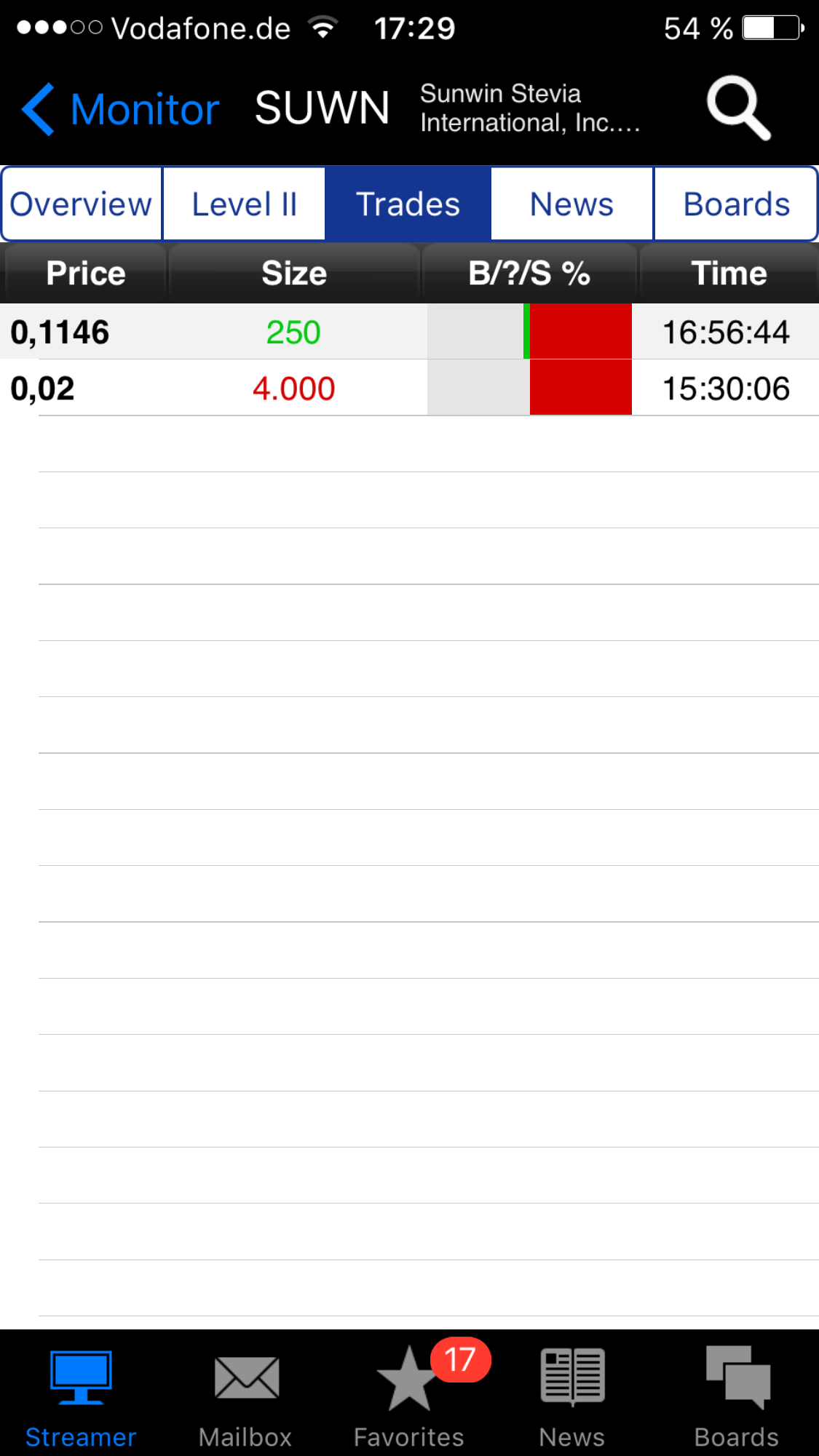819x1456 pixels.
Task: Open the search magnifier icon
Action: coord(738,108)
